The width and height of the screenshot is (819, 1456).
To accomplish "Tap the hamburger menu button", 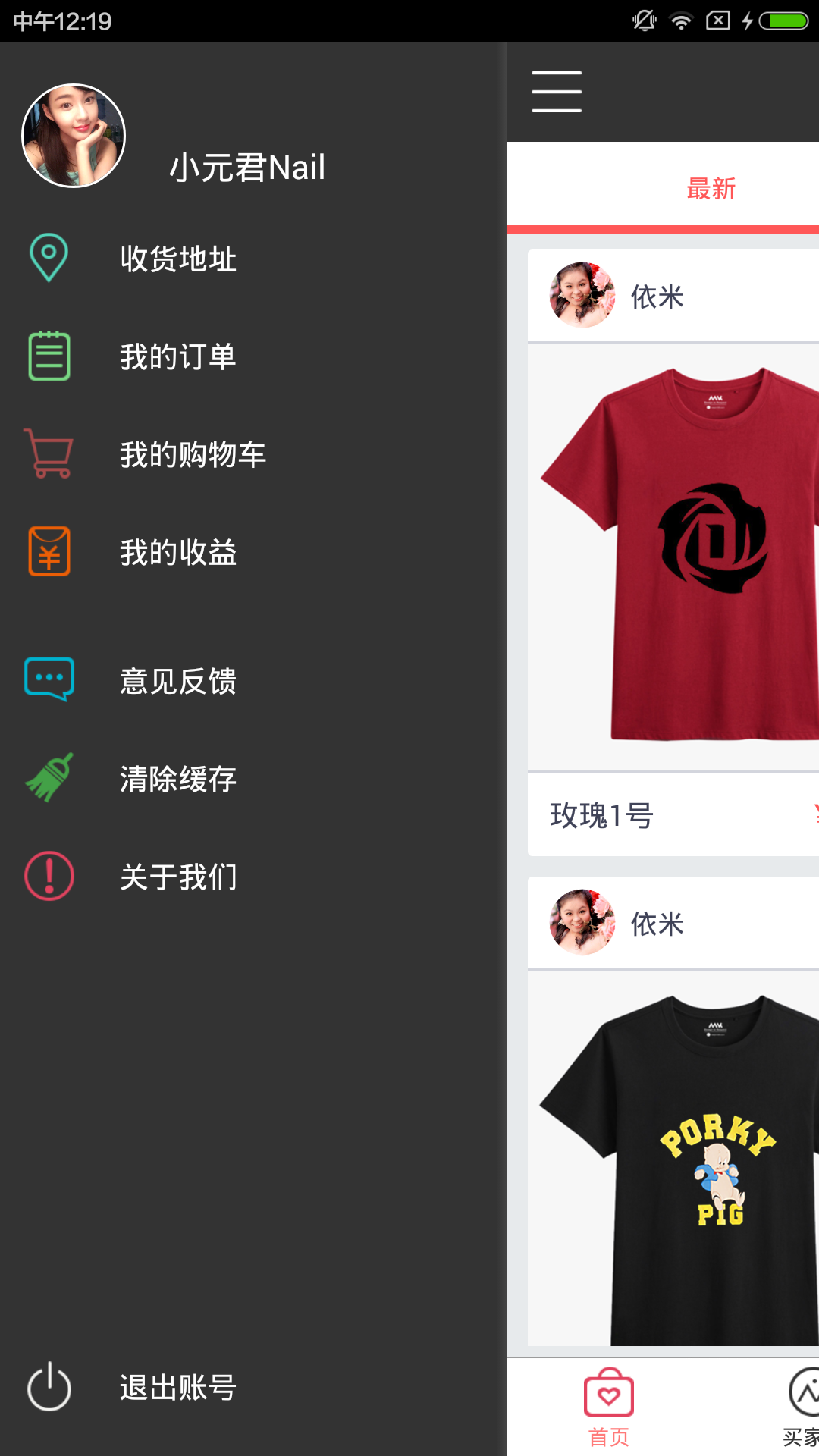I will pyautogui.click(x=556, y=92).
